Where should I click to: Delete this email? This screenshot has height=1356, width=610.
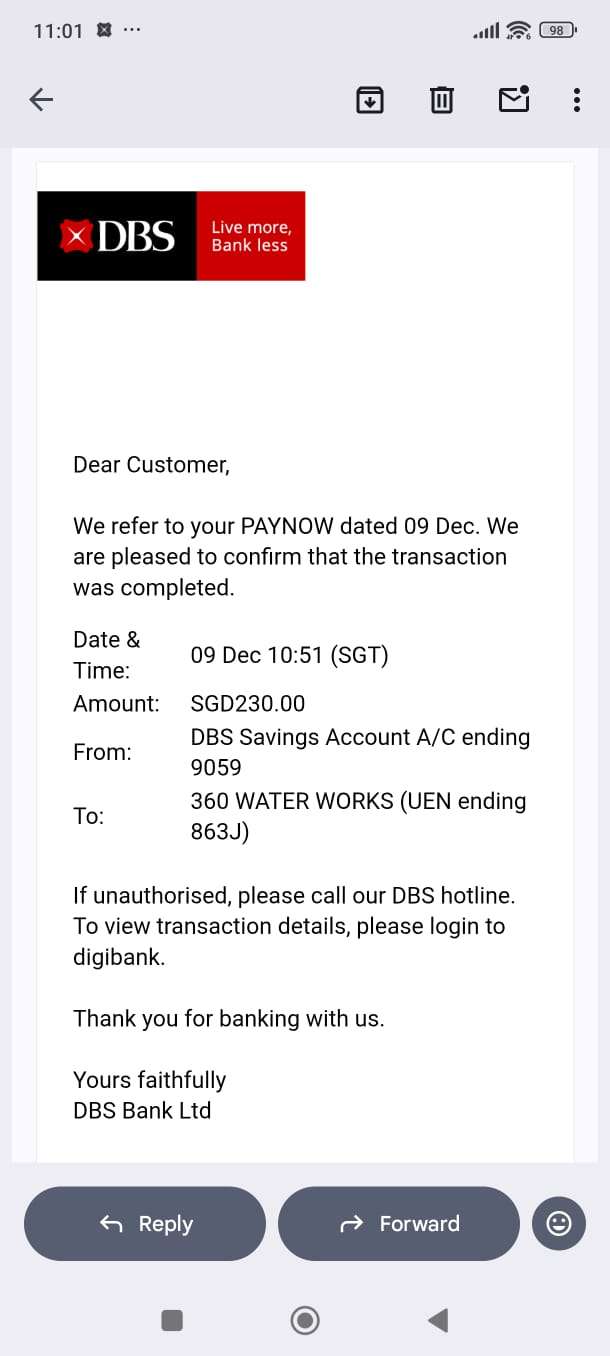pos(441,99)
